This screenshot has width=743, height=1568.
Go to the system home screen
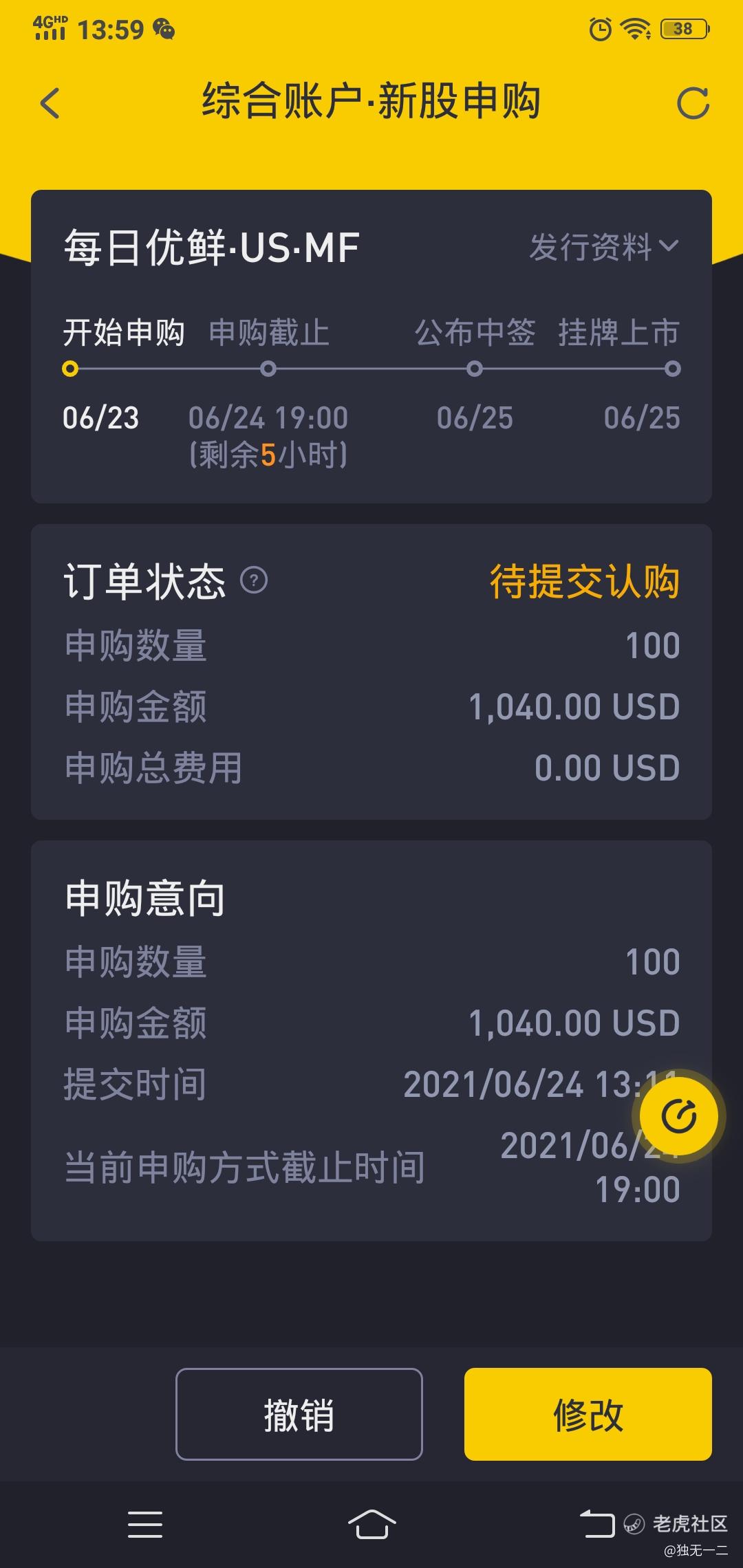coord(371,1524)
